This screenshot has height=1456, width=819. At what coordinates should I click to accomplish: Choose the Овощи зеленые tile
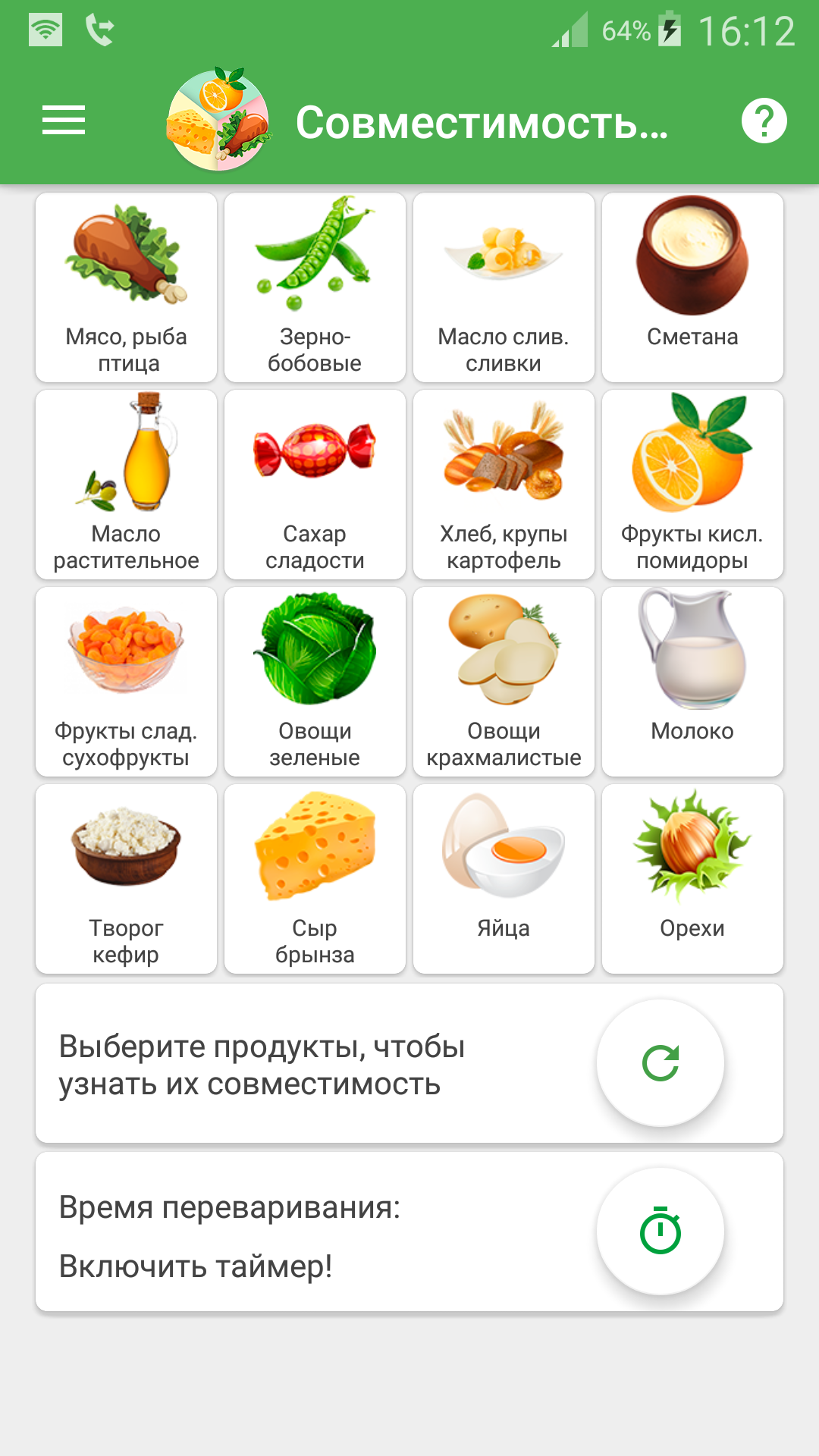pyautogui.click(x=315, y=682)
